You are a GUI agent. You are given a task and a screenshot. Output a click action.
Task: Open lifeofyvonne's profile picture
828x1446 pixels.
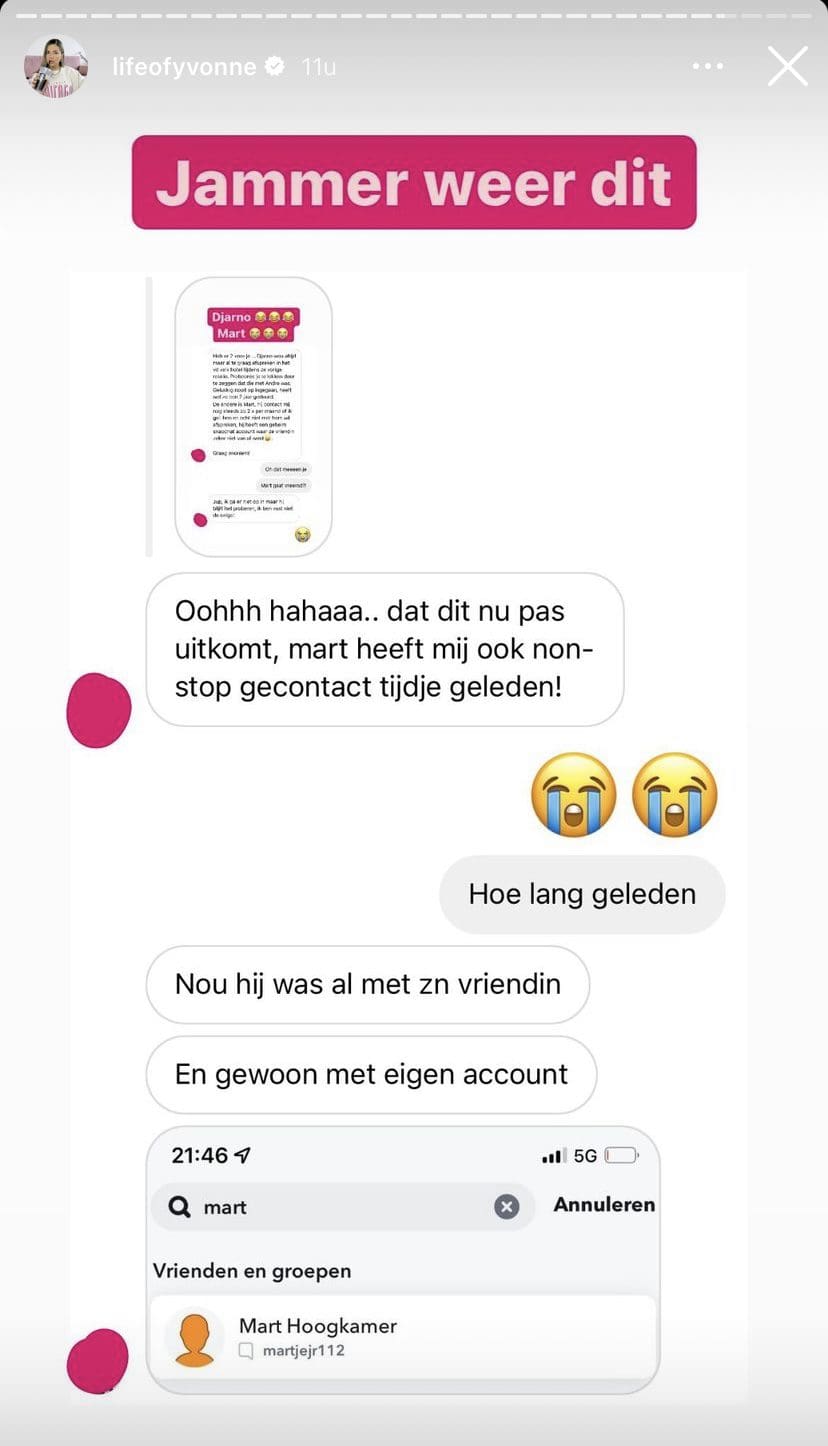point(55,67)
